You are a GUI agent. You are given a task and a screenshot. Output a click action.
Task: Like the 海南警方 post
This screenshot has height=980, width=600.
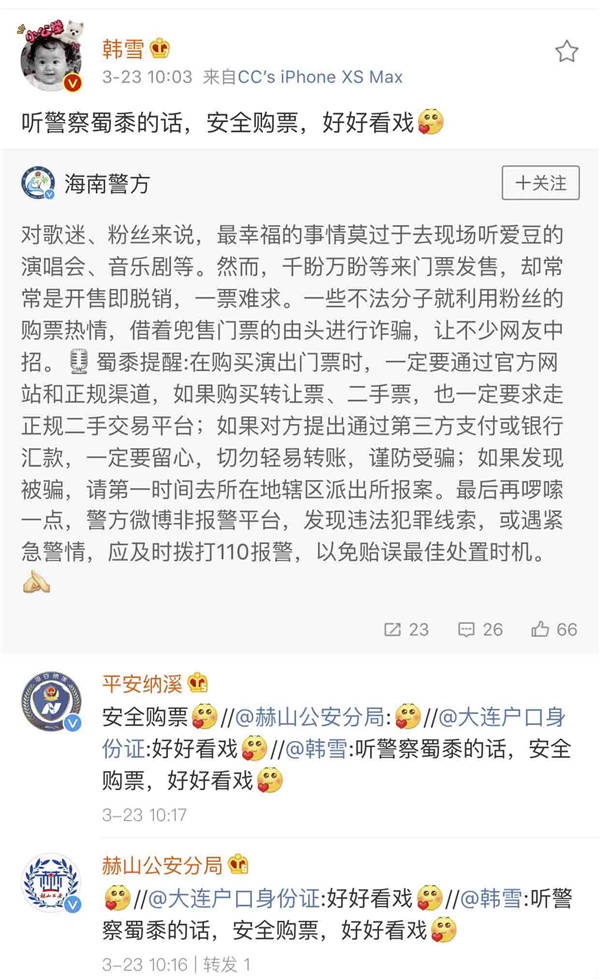pos(555,629)
